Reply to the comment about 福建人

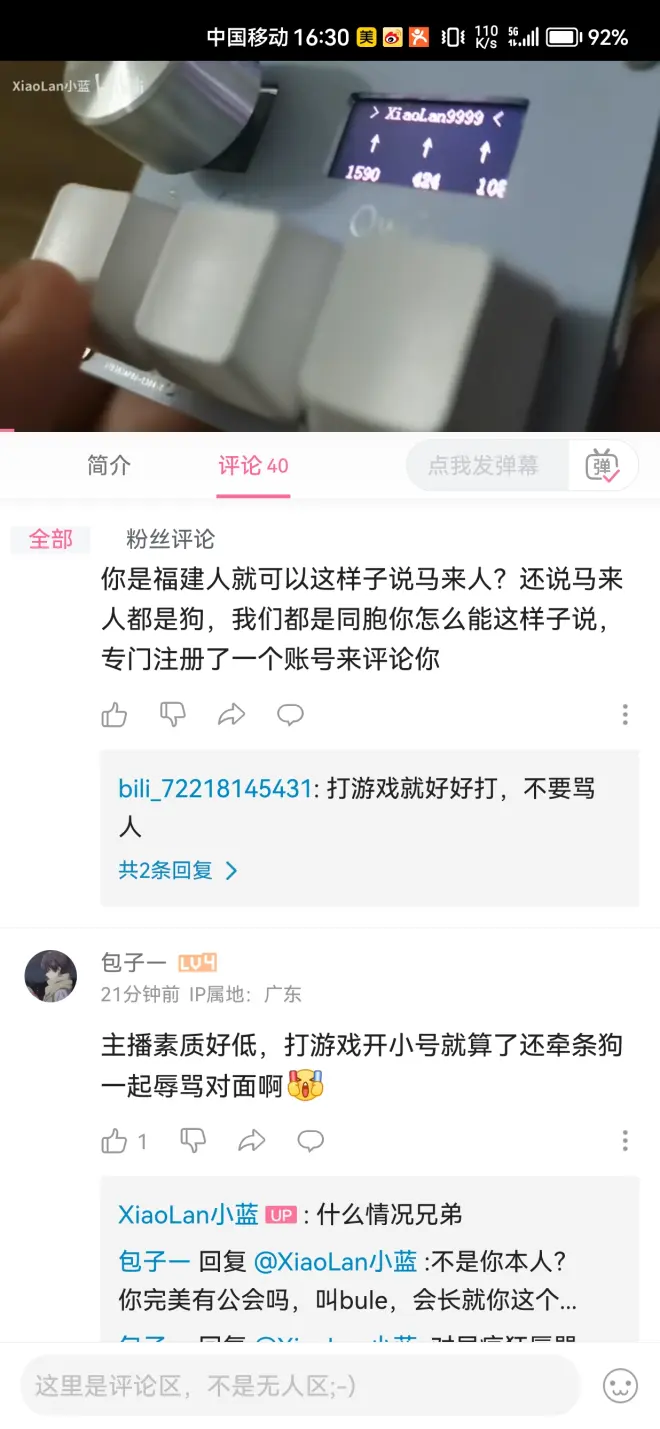[291, 715]
